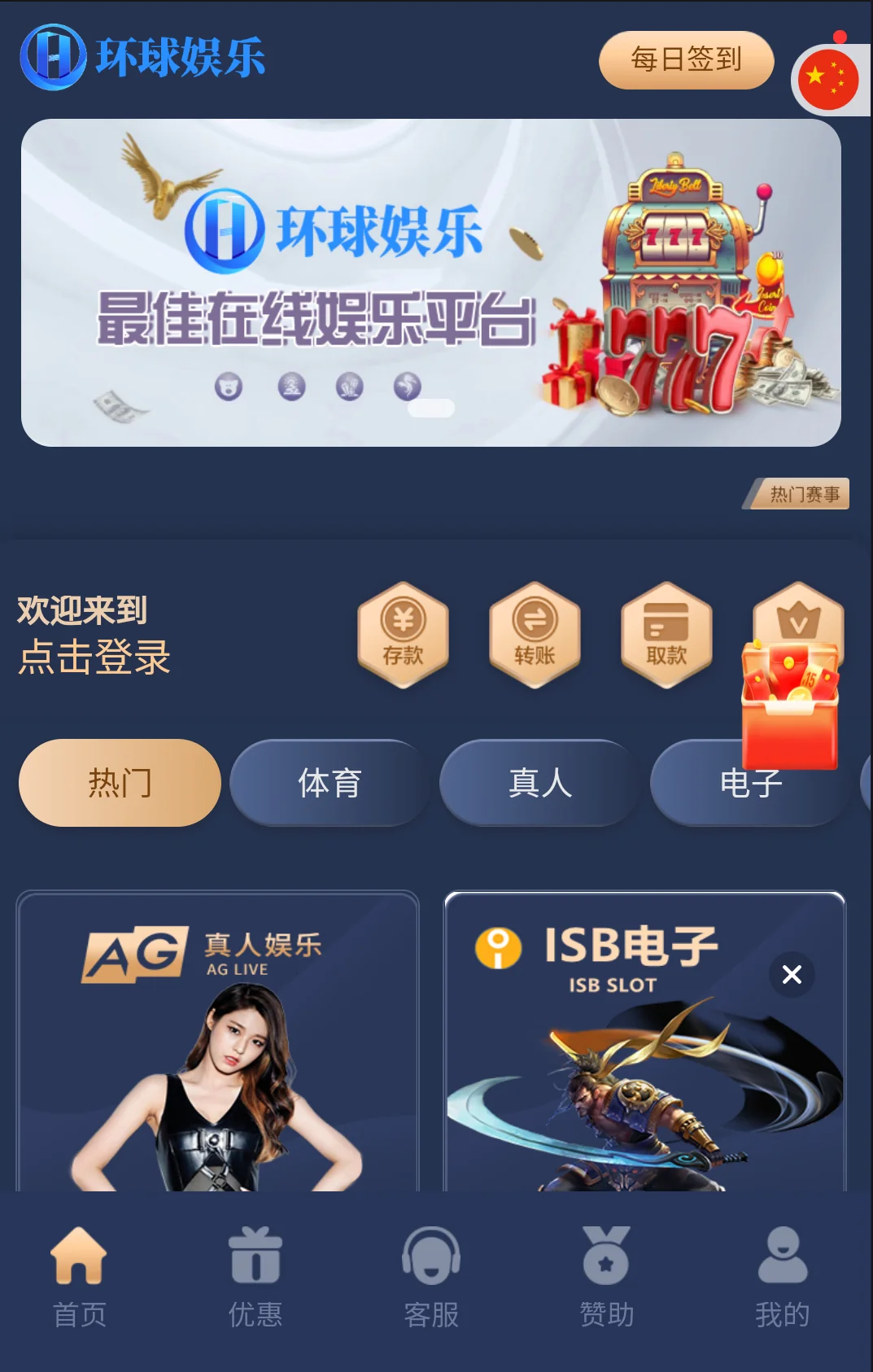Switch to the 真人 live casino tab

coord(539,783)
